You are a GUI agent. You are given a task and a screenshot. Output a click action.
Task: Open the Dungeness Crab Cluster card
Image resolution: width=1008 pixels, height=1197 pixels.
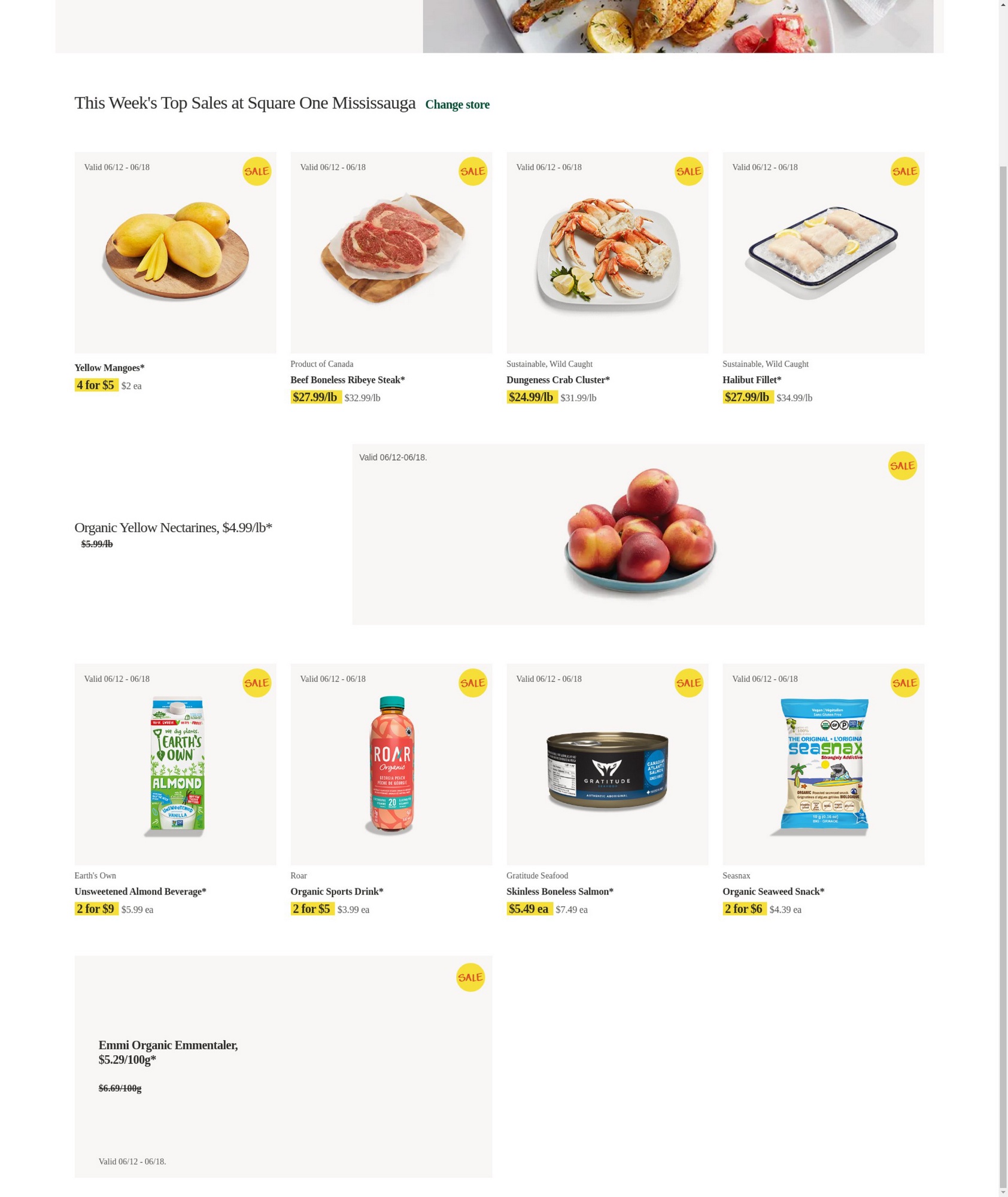(607, 253)
